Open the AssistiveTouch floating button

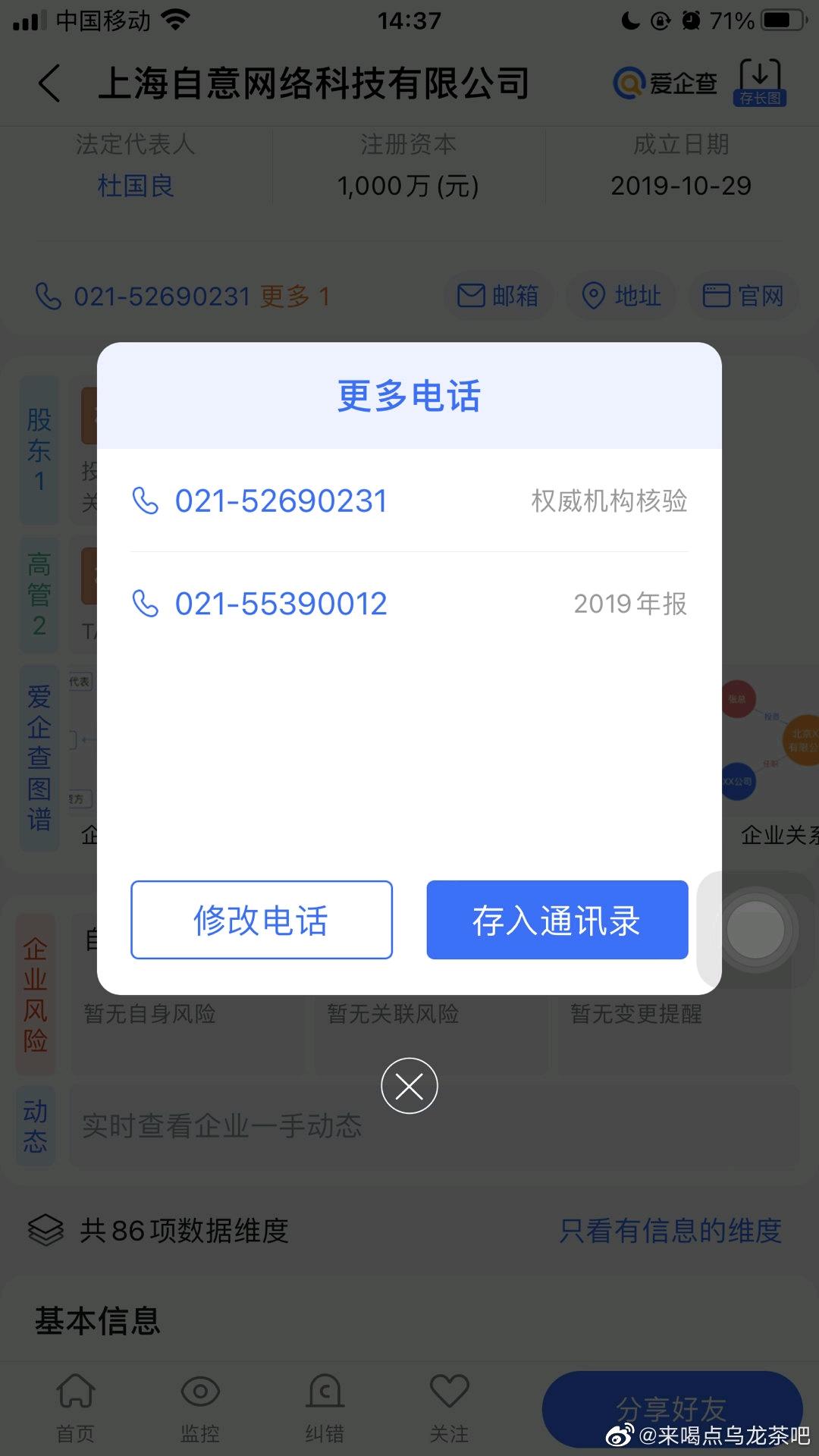pos(755,930)
